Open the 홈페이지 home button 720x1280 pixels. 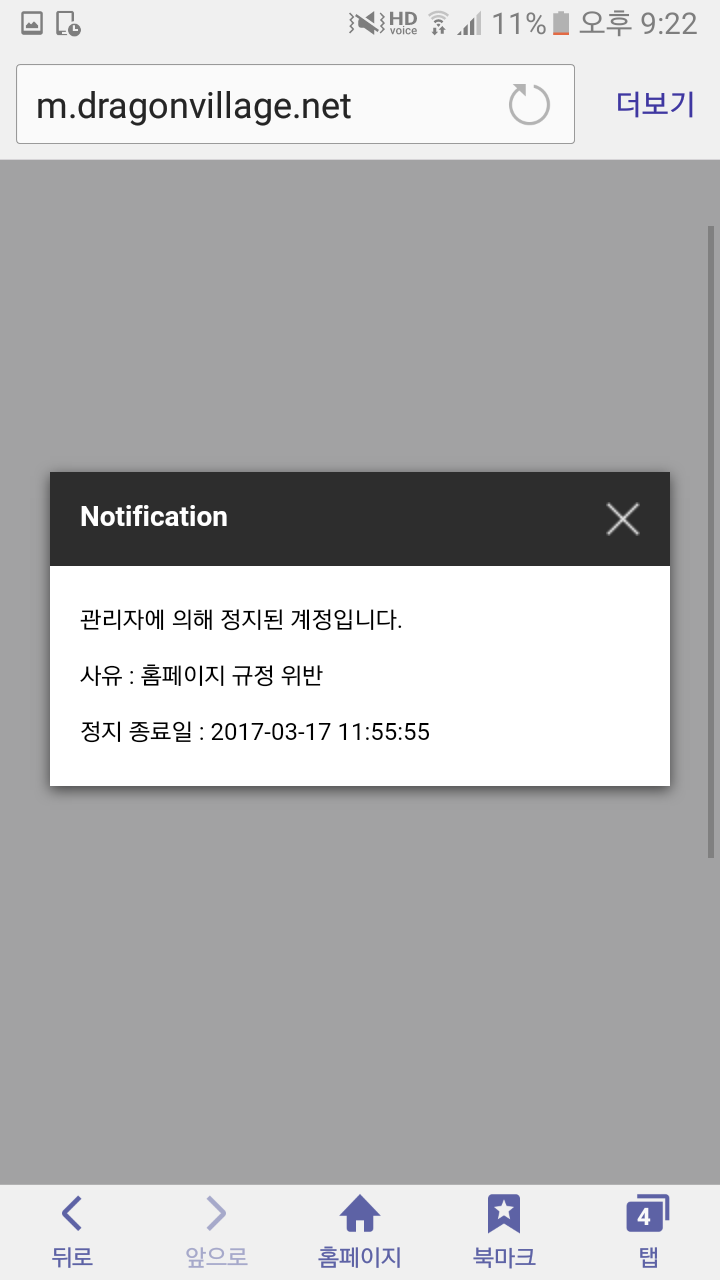(360, 1232)
